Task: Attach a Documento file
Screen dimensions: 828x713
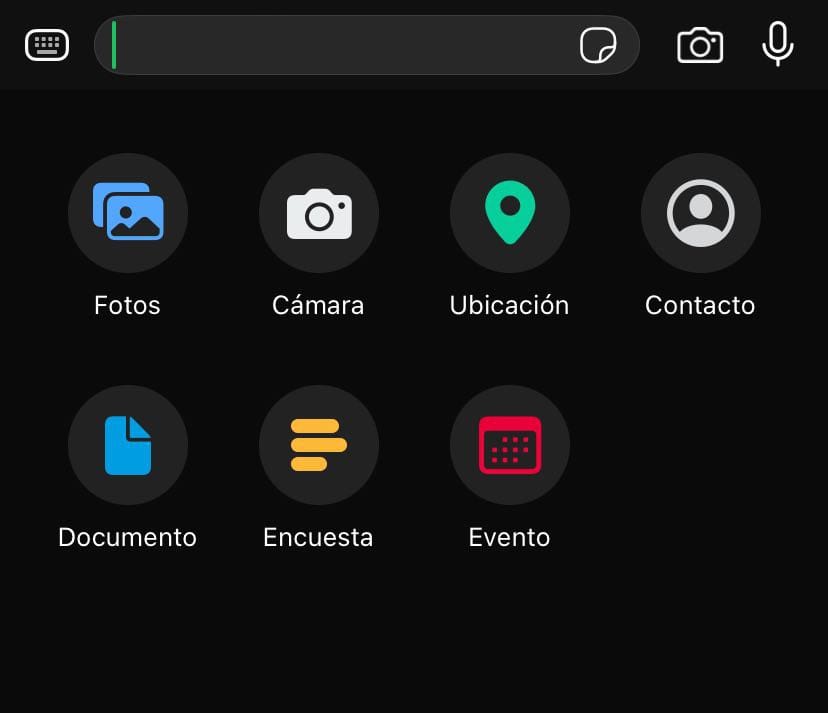Action: [x=128, y=445]
